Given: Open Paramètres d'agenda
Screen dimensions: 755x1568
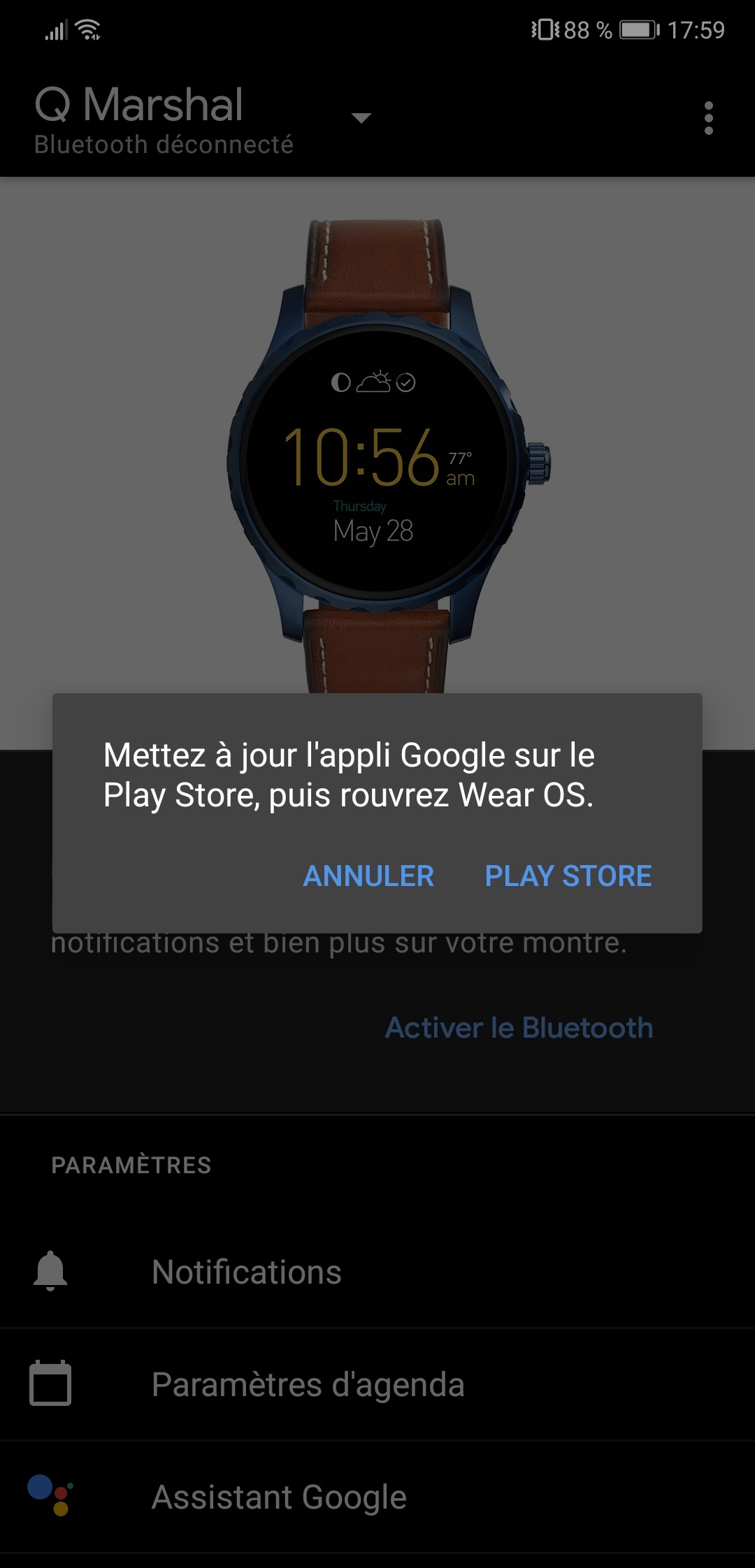Looking at the screenshot, I should [x=377, y=1384].
